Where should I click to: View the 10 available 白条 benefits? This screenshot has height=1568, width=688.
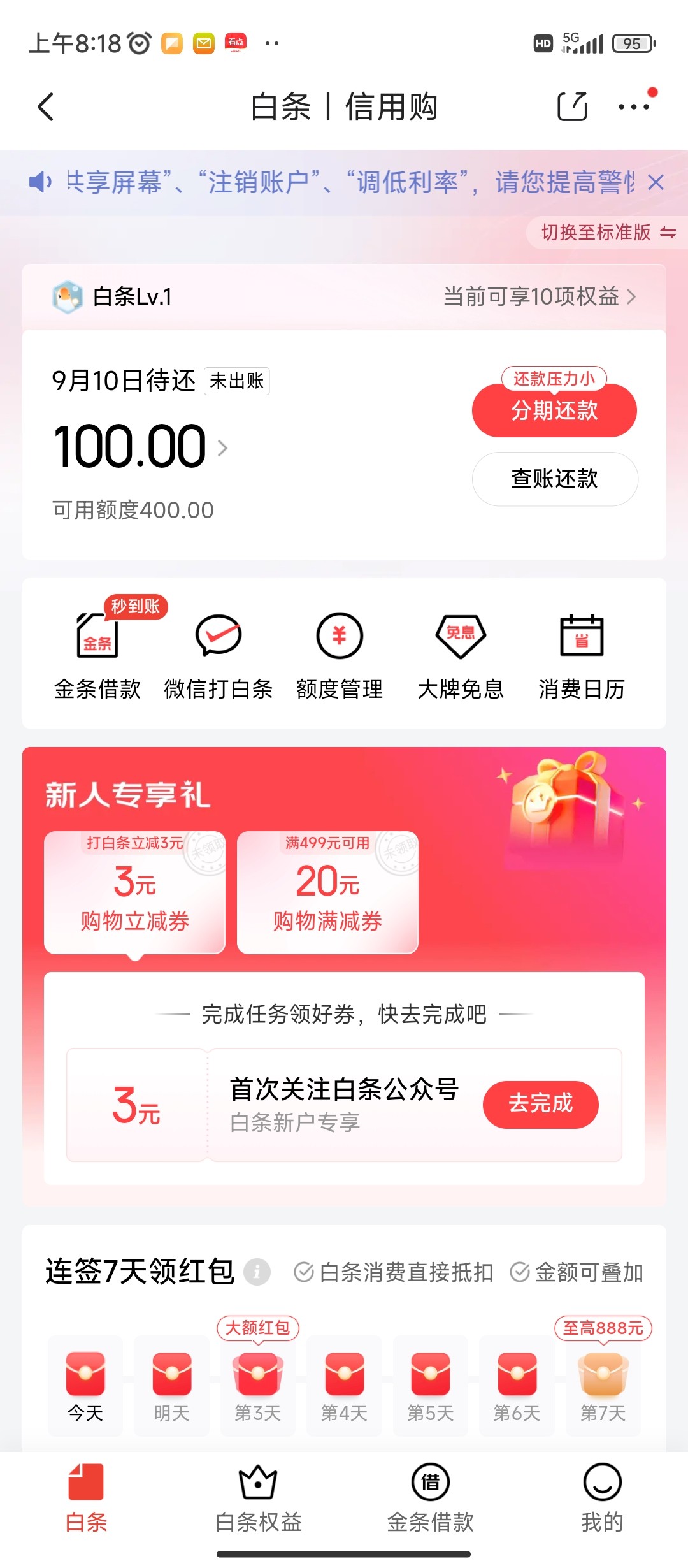[539, 296]
